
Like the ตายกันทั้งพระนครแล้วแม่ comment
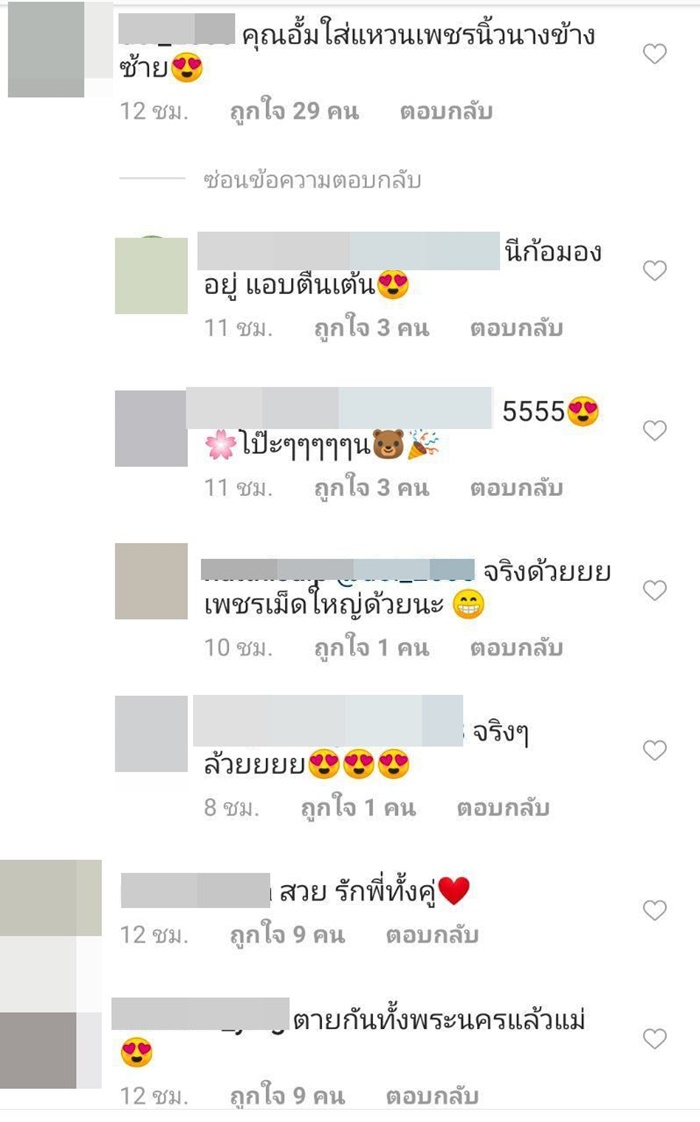point(654,1039)
